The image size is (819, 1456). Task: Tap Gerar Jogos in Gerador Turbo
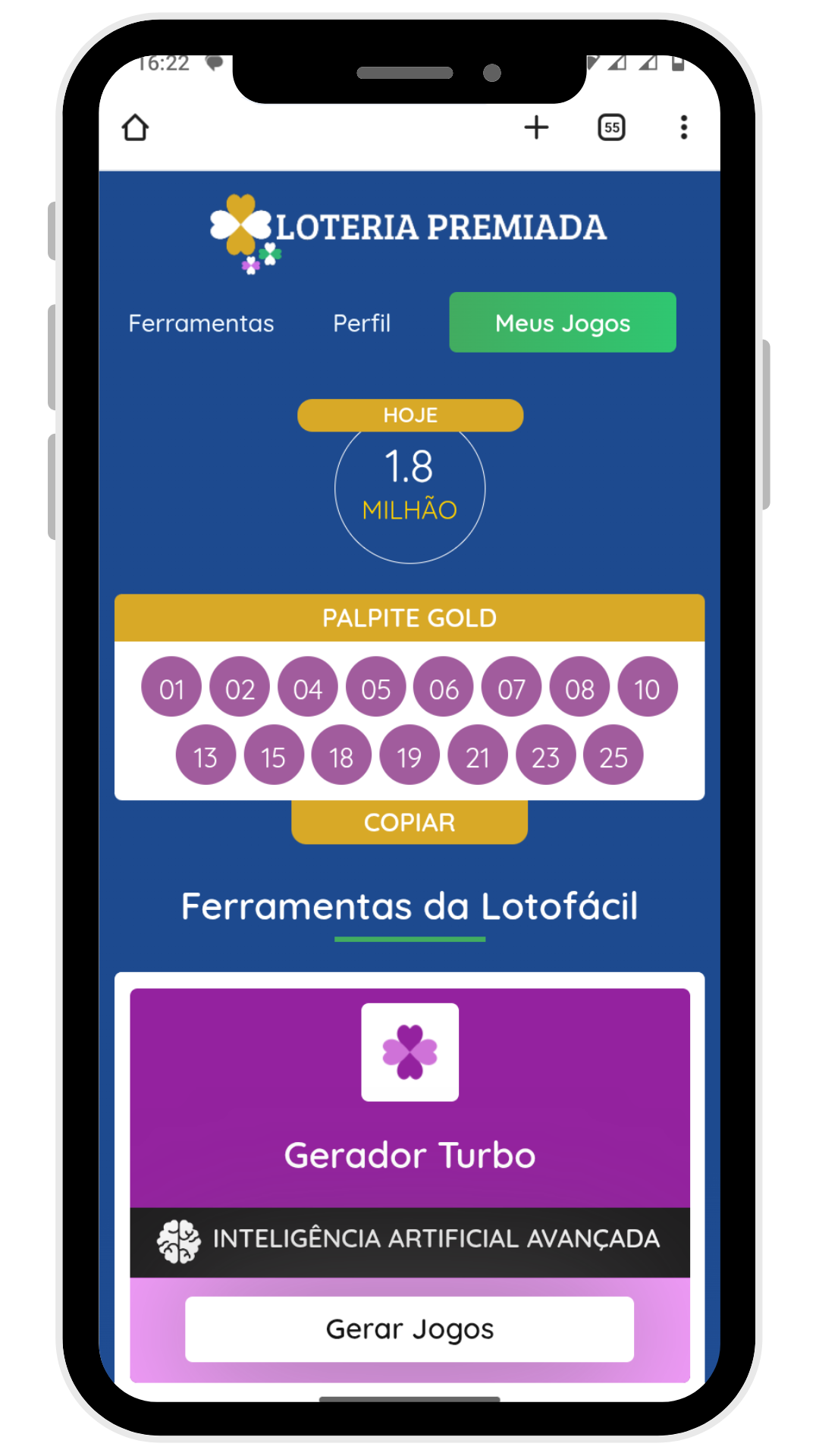click(409, 1329)
